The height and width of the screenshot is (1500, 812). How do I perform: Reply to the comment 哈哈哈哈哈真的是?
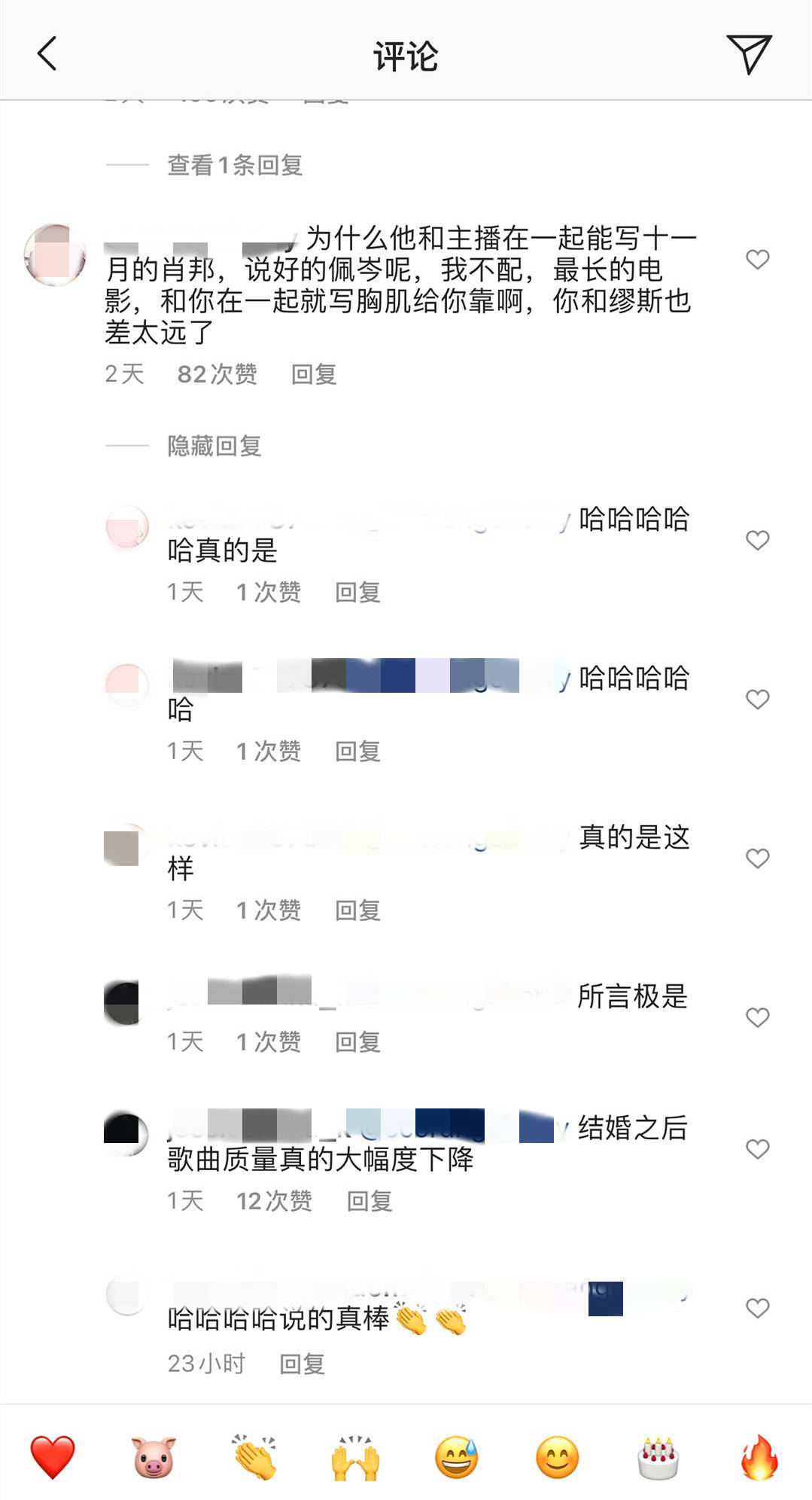pyautogui.click(x=357, y=593)
